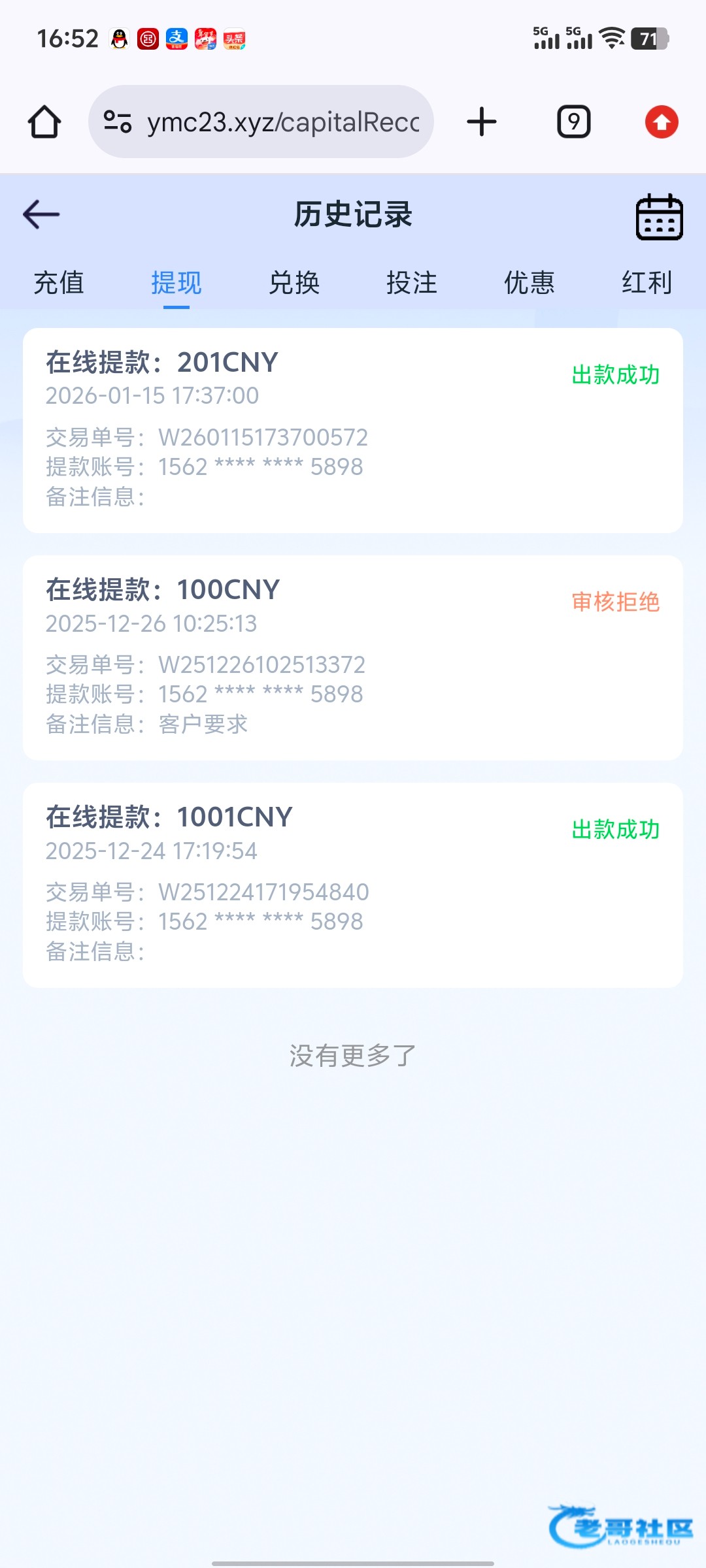Open the calendar date filter
The height and width of the screenshot is (1568, 706).
click(x=659, y=217)
